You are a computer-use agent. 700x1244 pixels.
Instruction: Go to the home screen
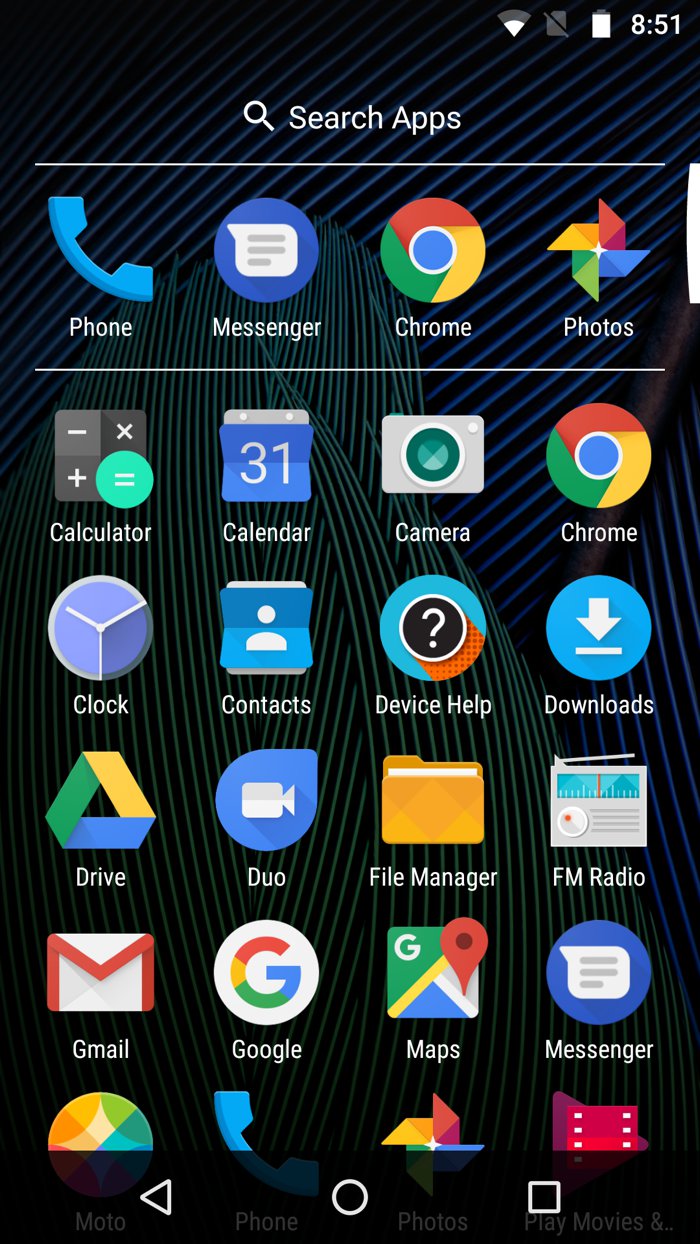(350, 1196)
